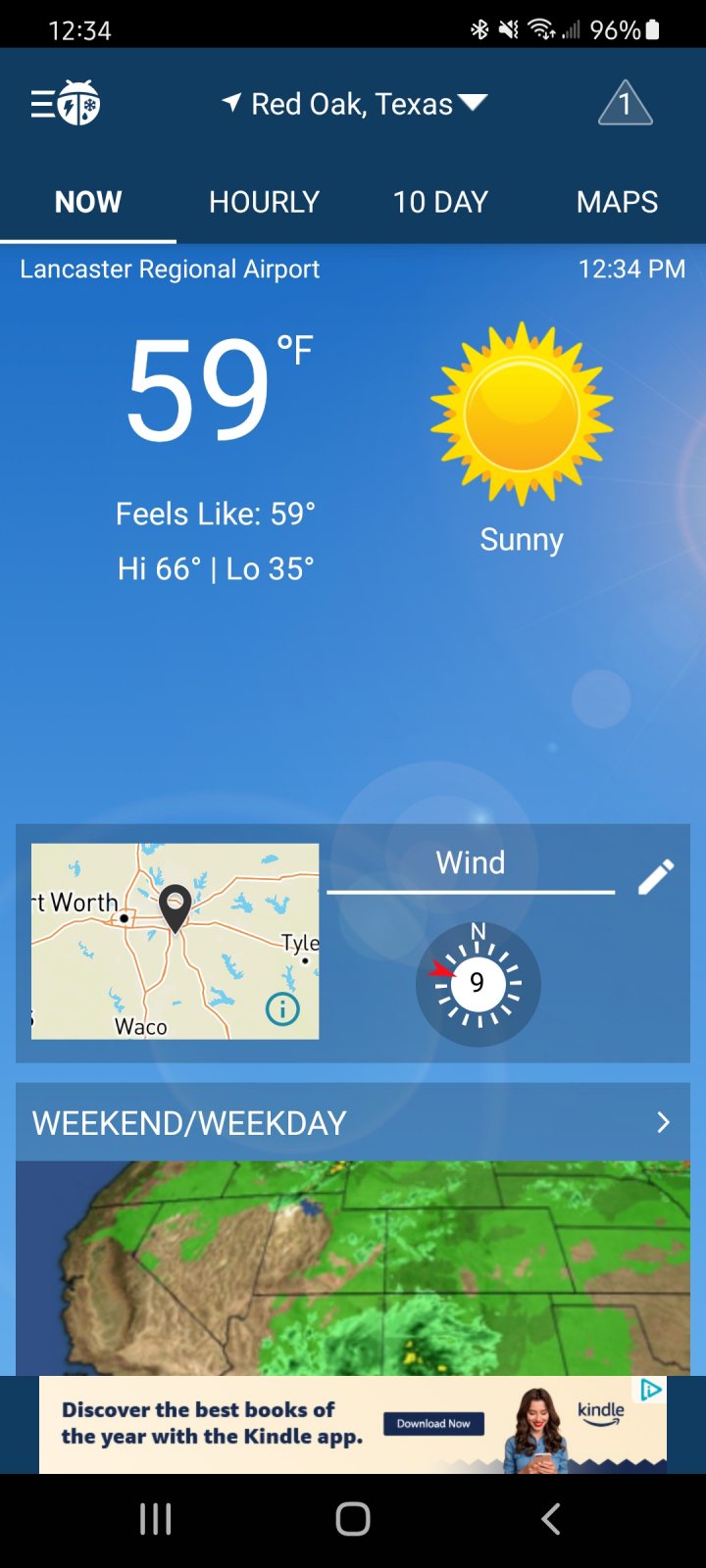Change the Red Oak, Texas location
This screenshot has width=706, height=1568.
click(354, 104)
